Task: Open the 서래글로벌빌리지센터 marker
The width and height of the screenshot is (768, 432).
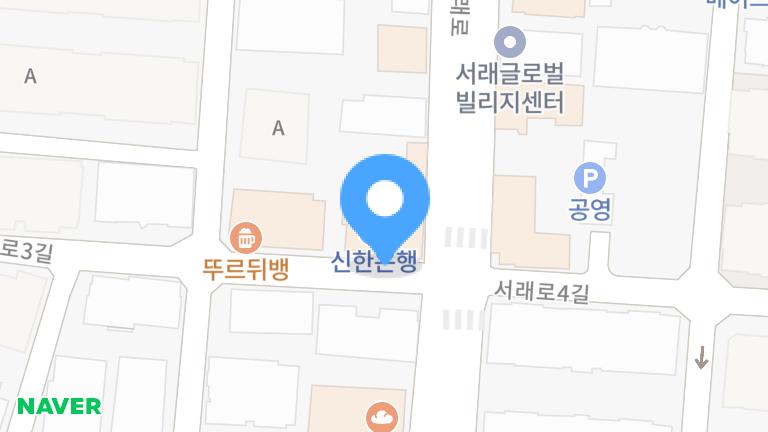Action: (511, 42)
